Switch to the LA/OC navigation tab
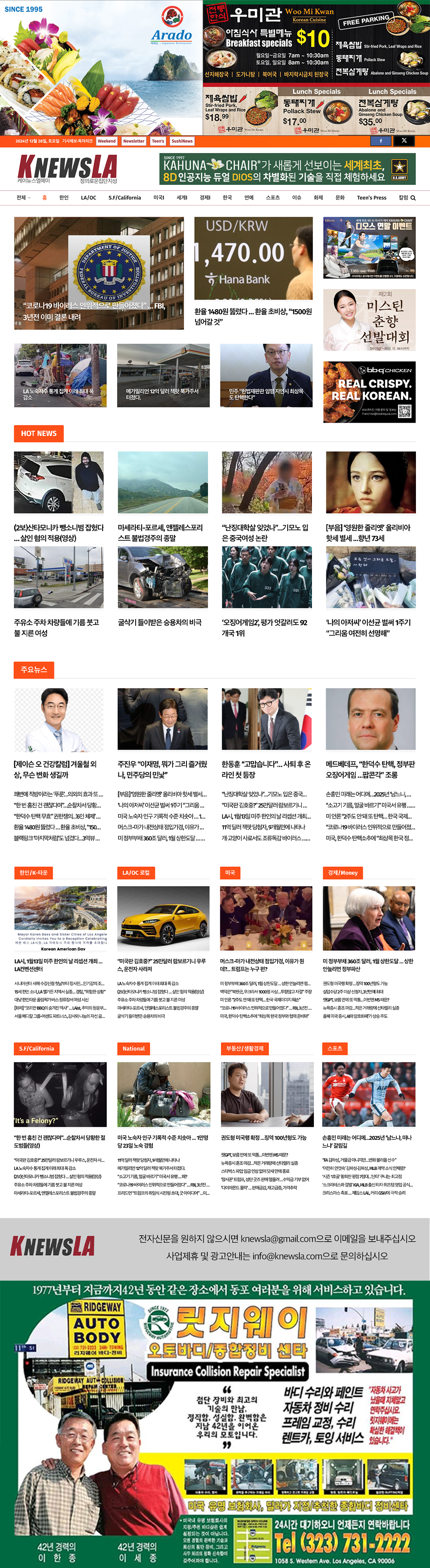 (88, 198)
